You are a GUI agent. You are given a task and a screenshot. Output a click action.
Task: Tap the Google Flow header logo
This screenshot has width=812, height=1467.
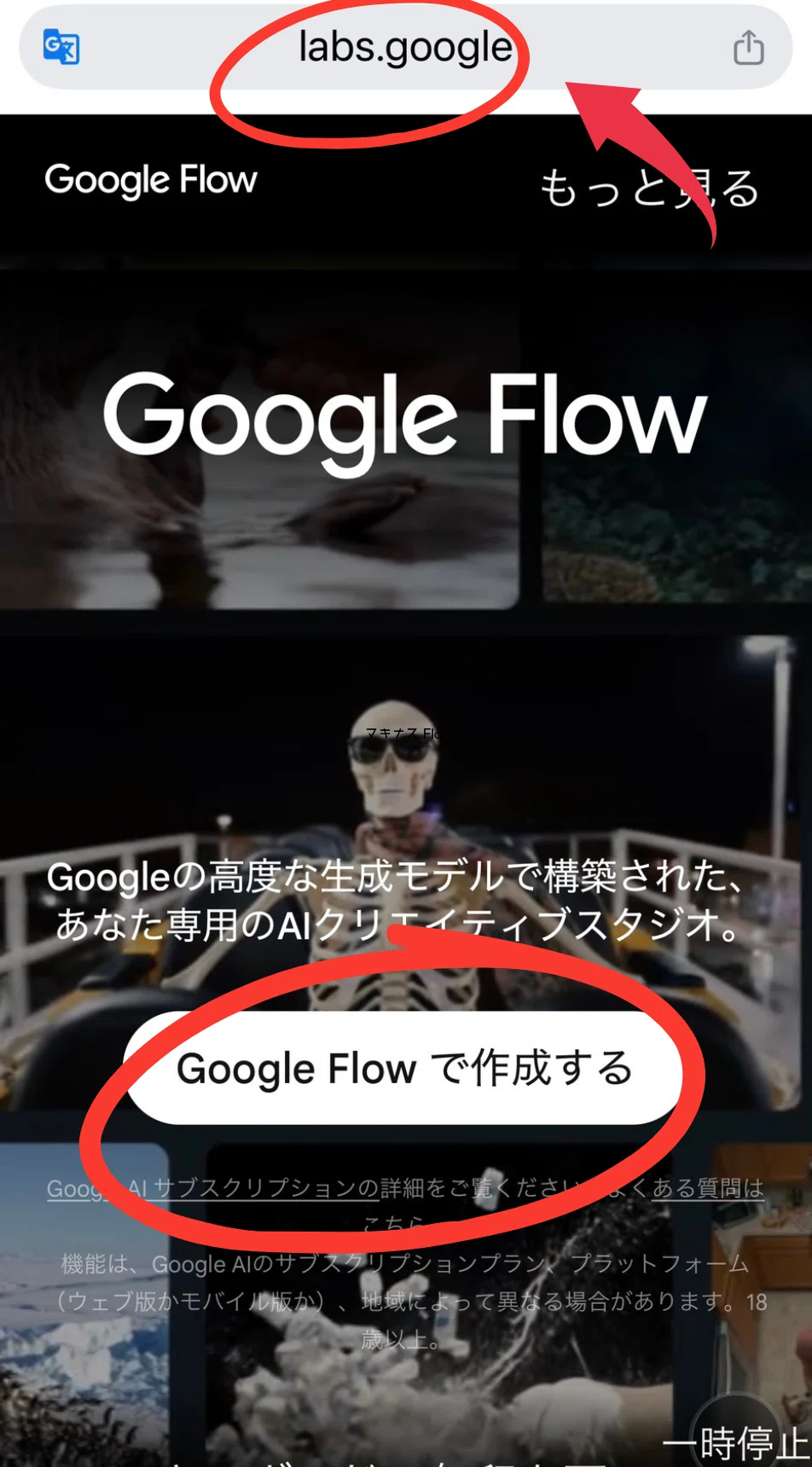(x=151, y=181)
